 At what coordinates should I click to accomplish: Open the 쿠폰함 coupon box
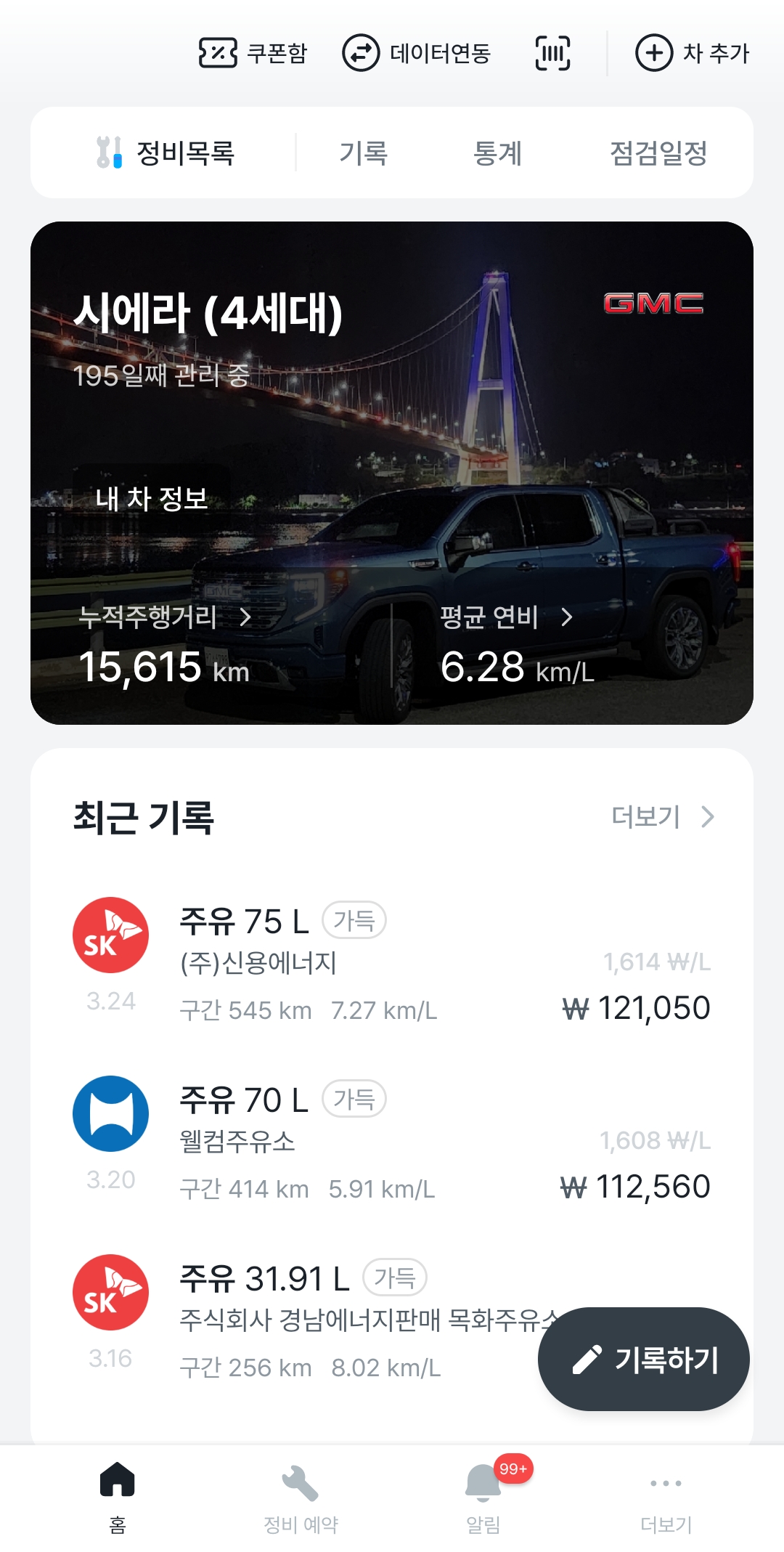coord(253,53)
